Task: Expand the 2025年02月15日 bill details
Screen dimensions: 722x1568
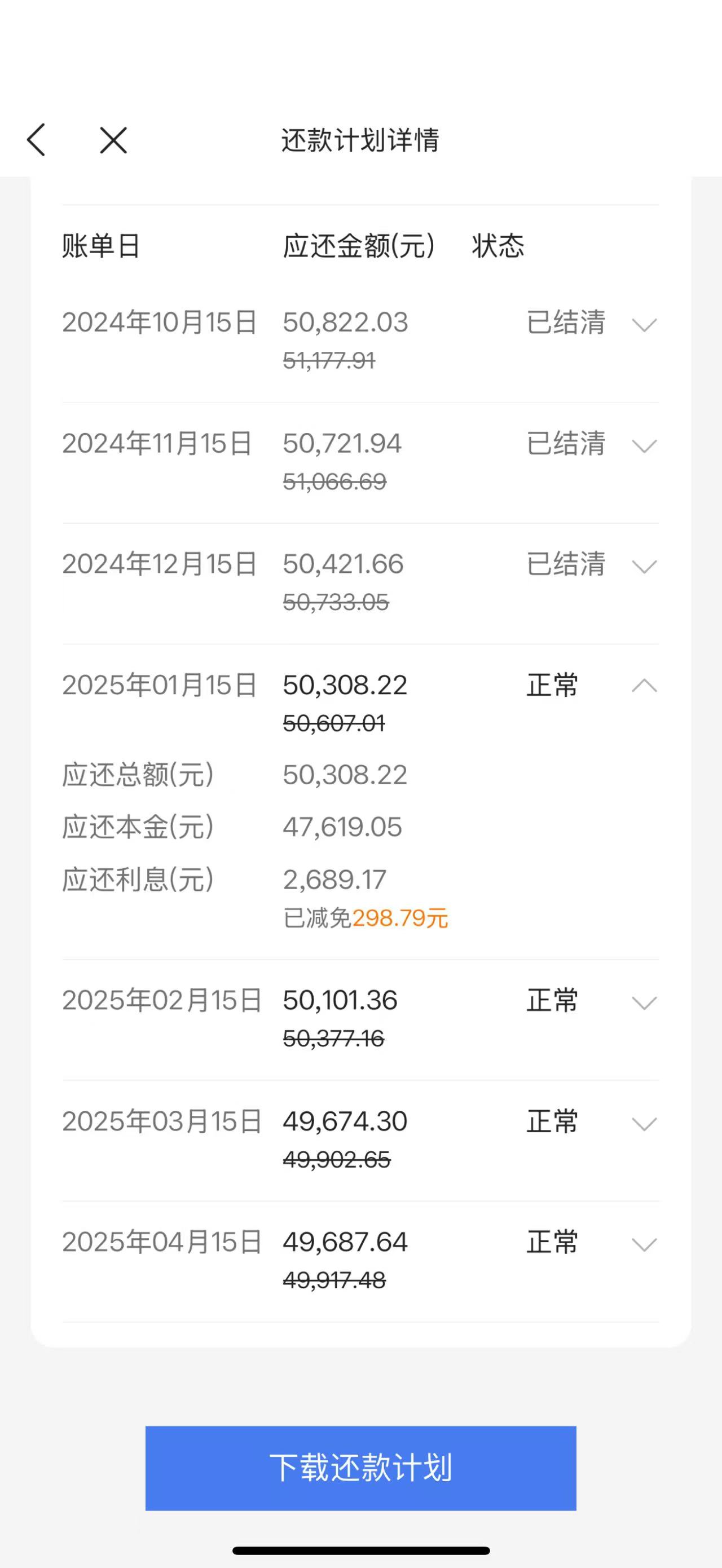Action: click(644, 1002)
